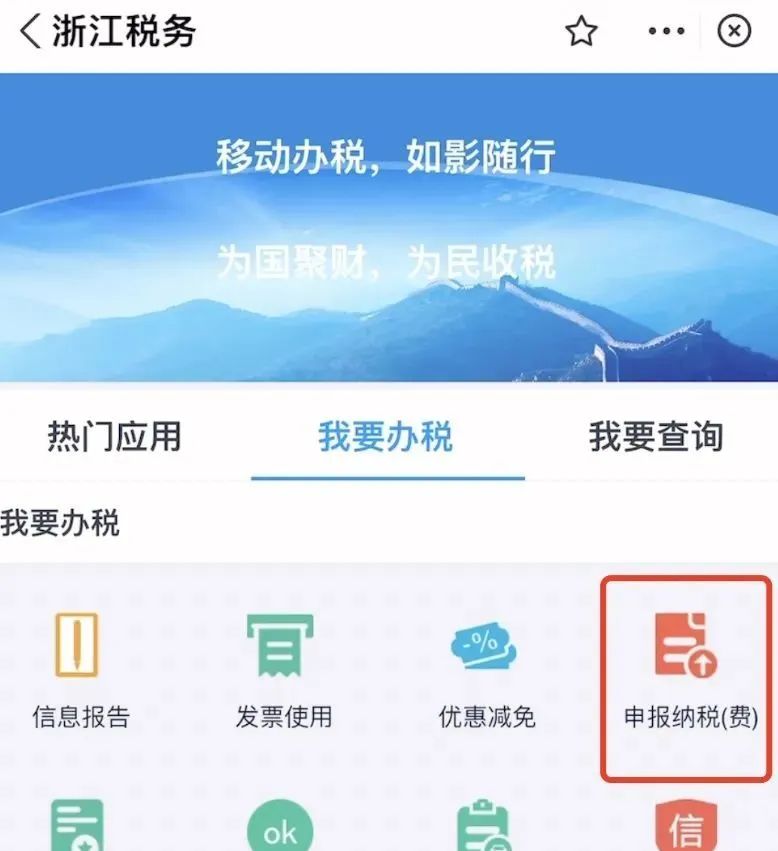Viewport: 778px width, 851px height.
Task: Open 信息报告
Action: point(80,670)
